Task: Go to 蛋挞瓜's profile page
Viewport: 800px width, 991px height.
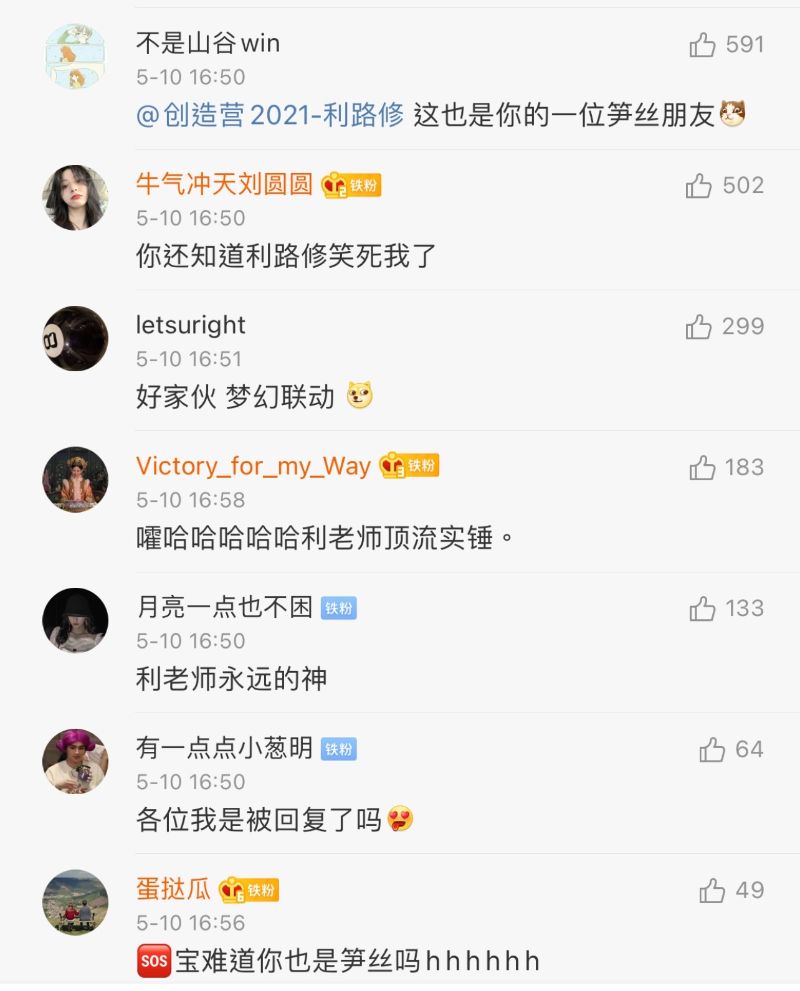Action: click(173, 889)
